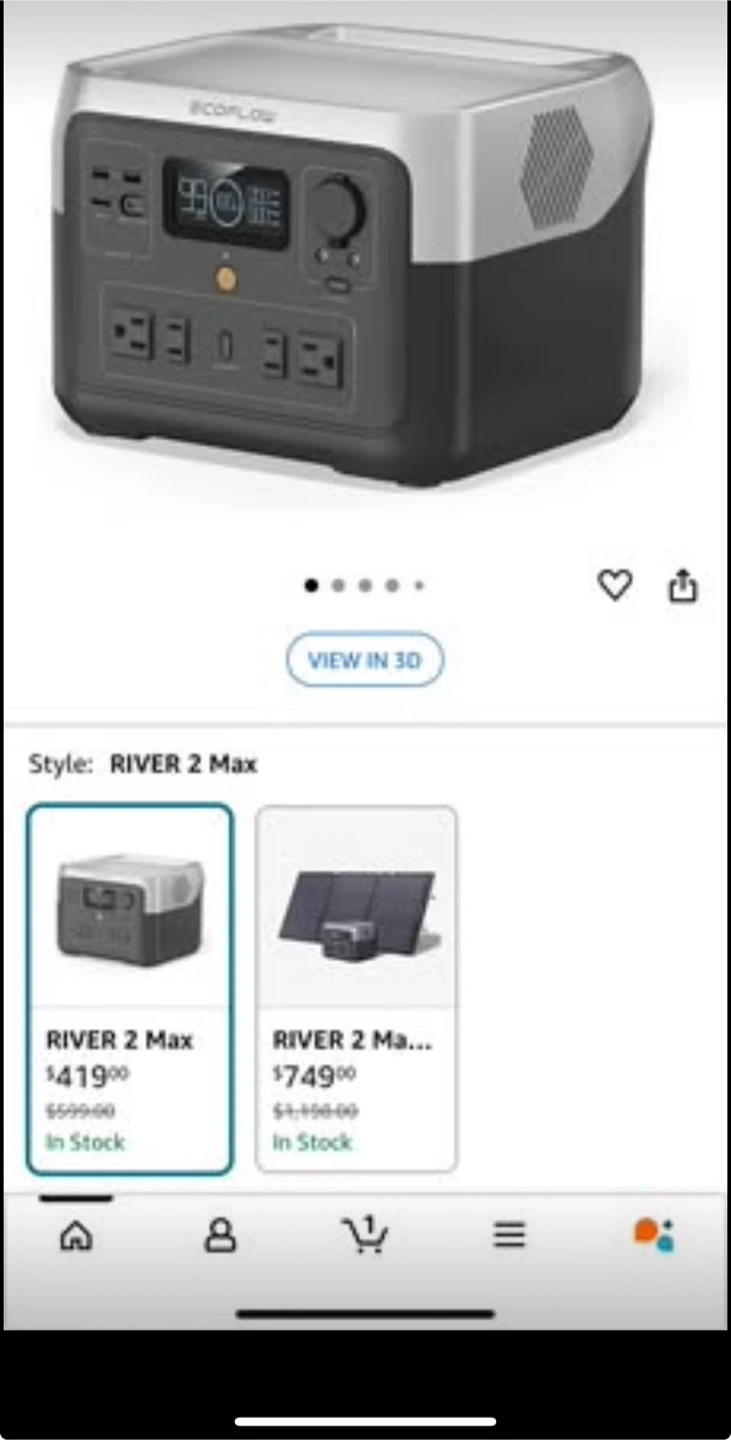Add product to wish list heart
731x1440 pixels.
[x=614, y=585]
